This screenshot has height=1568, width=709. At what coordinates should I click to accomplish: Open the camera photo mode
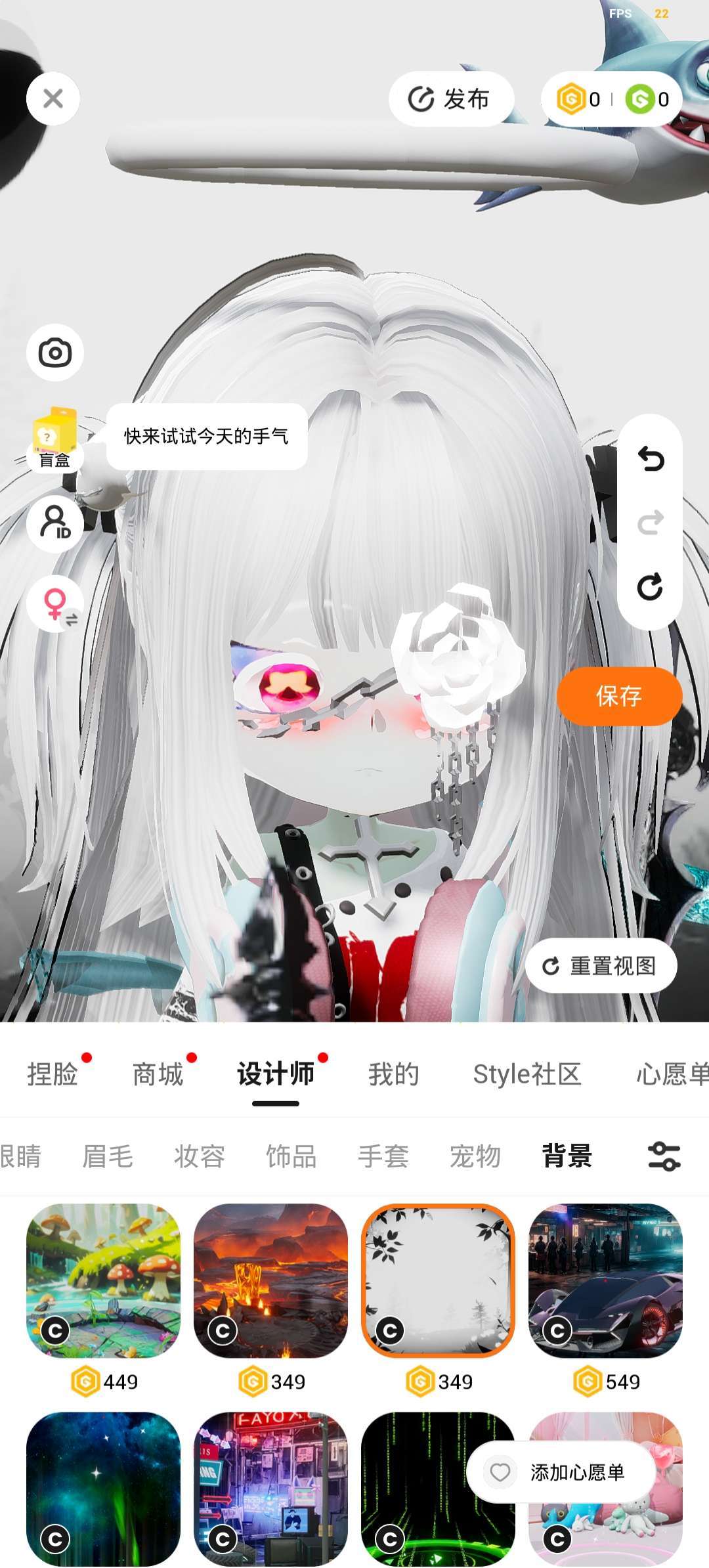[x=55, y=353]
